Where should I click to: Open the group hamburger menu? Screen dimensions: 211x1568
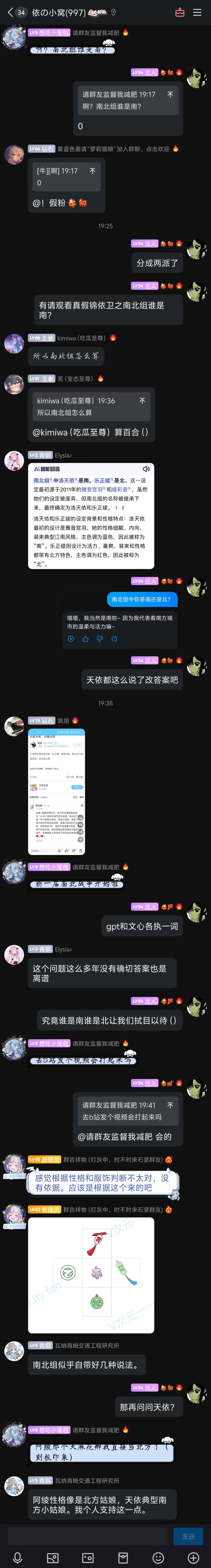pyautogui.click(x=197, y=12)
